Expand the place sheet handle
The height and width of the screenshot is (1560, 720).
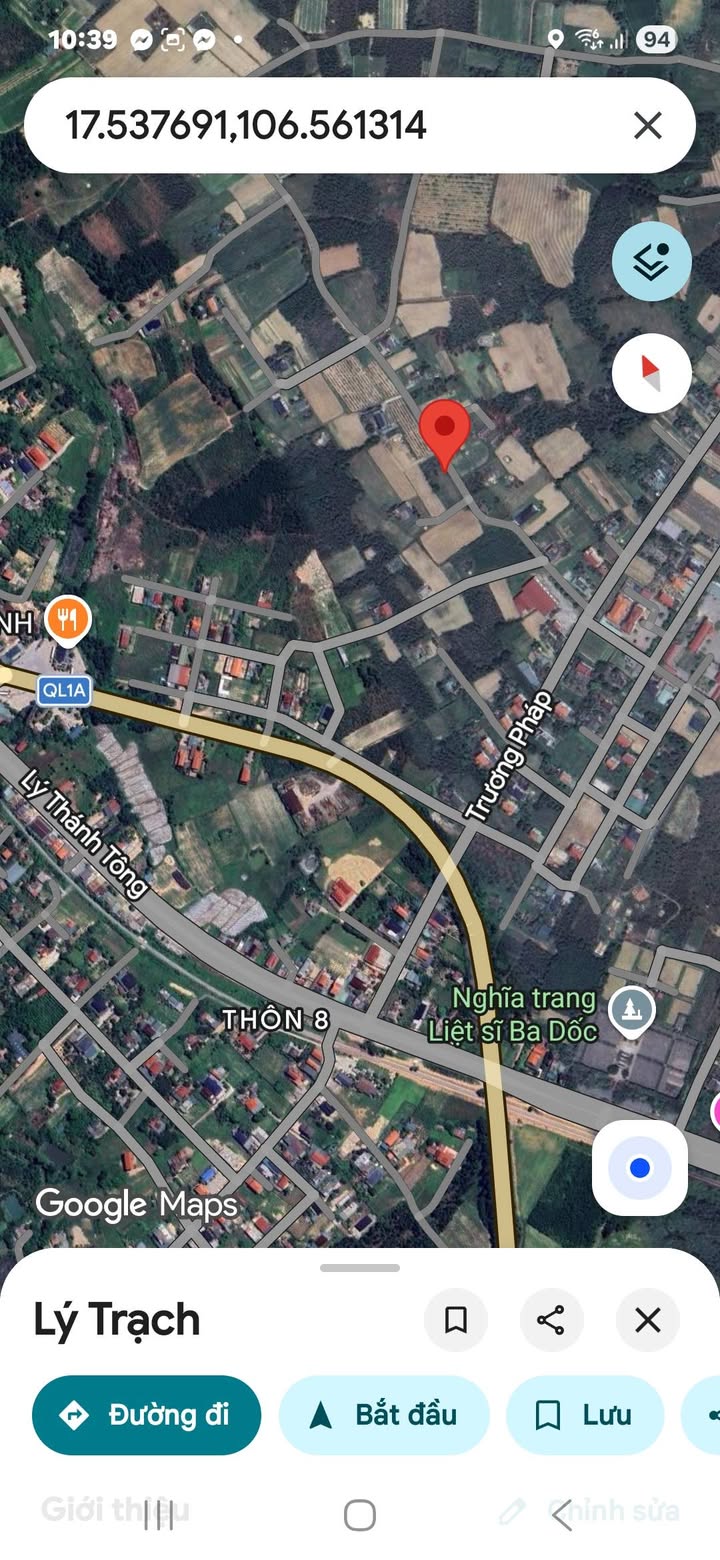(360, 1268)
